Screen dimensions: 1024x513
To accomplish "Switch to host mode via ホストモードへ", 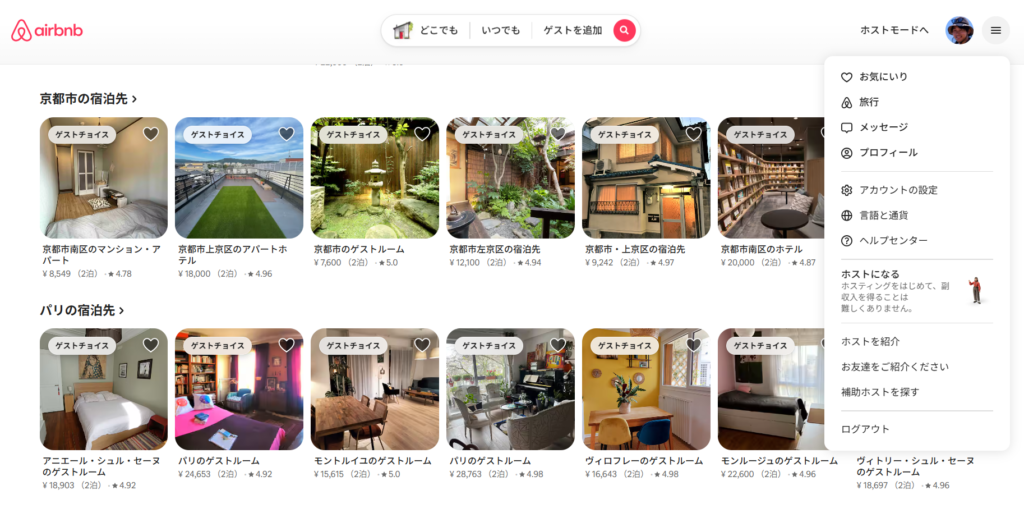I will click(894, 30).
